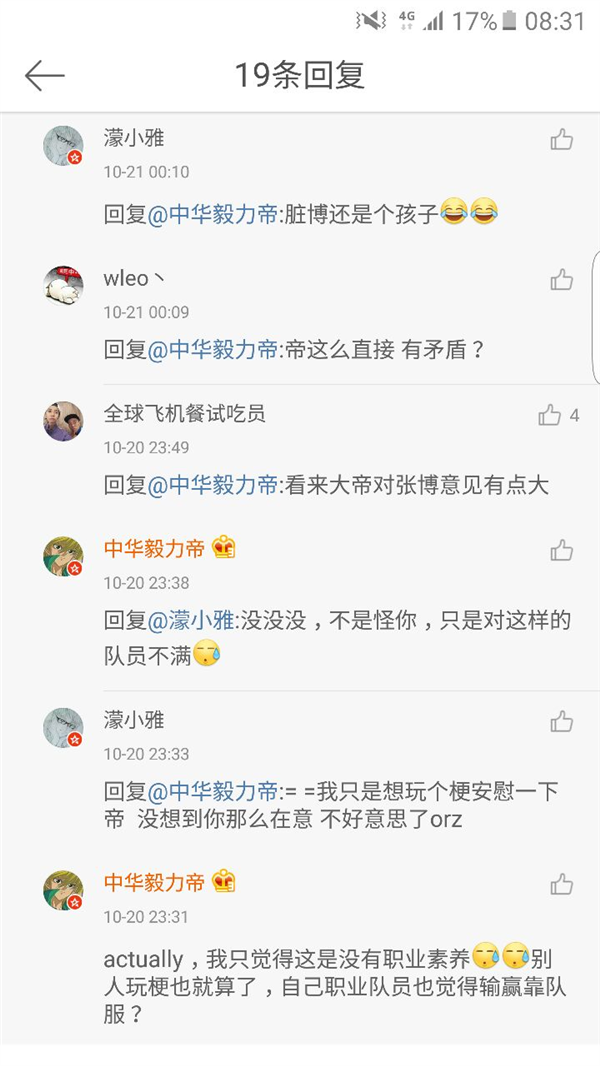This screenshot has width=600, height=1066.
Task: Open @中华毅力帝 mention in wleo's reply
Action: [213, 350]
